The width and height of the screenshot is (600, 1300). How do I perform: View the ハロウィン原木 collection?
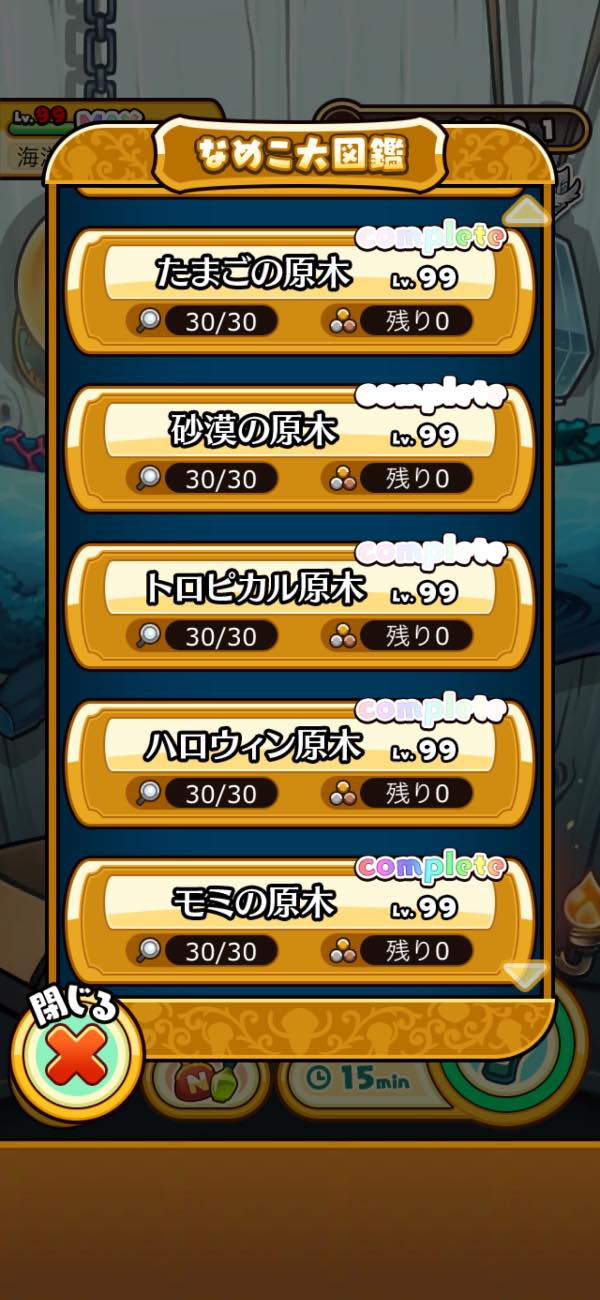pos(300,763)
